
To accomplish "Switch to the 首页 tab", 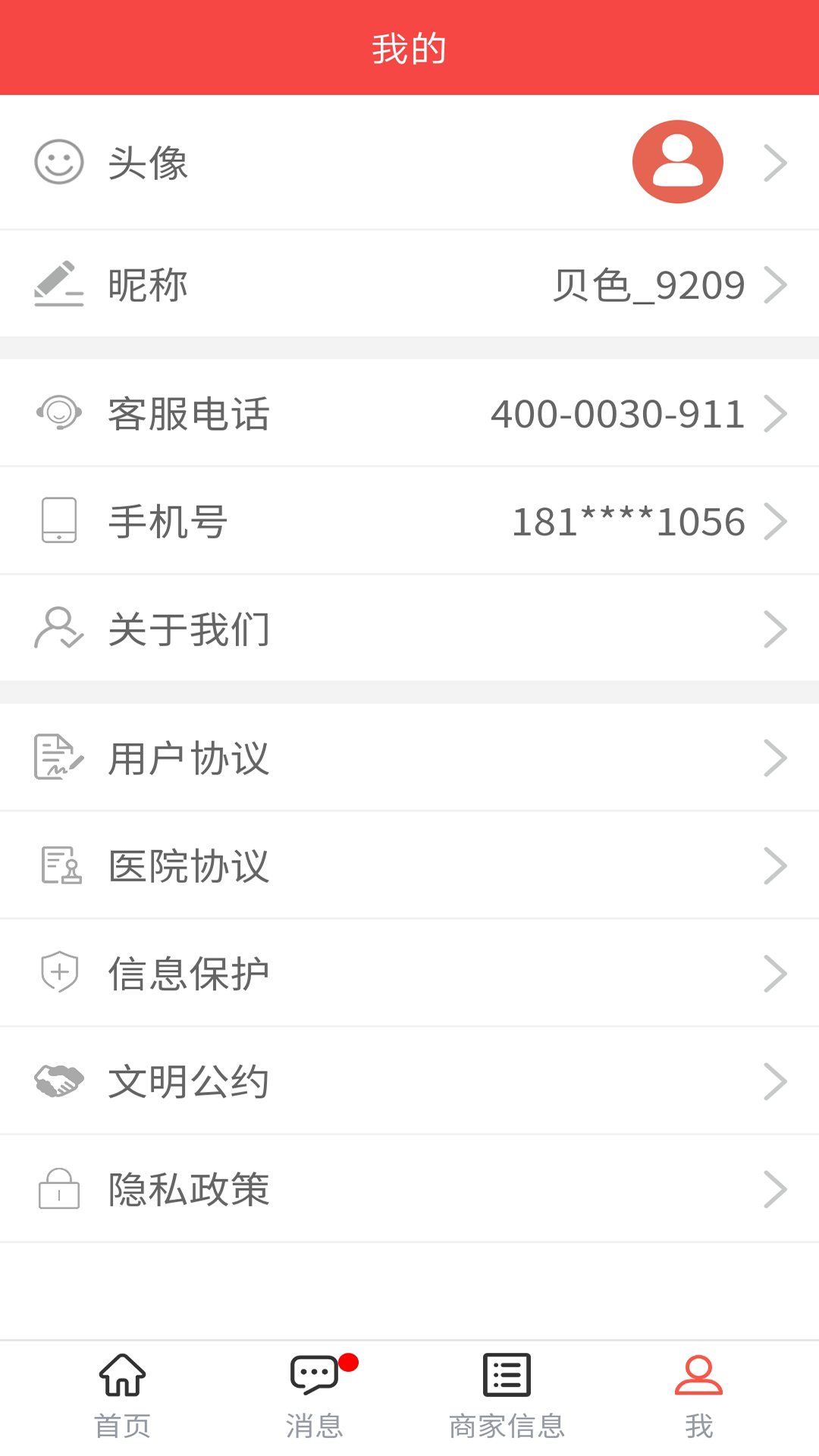I will (x=123, y=1395).
